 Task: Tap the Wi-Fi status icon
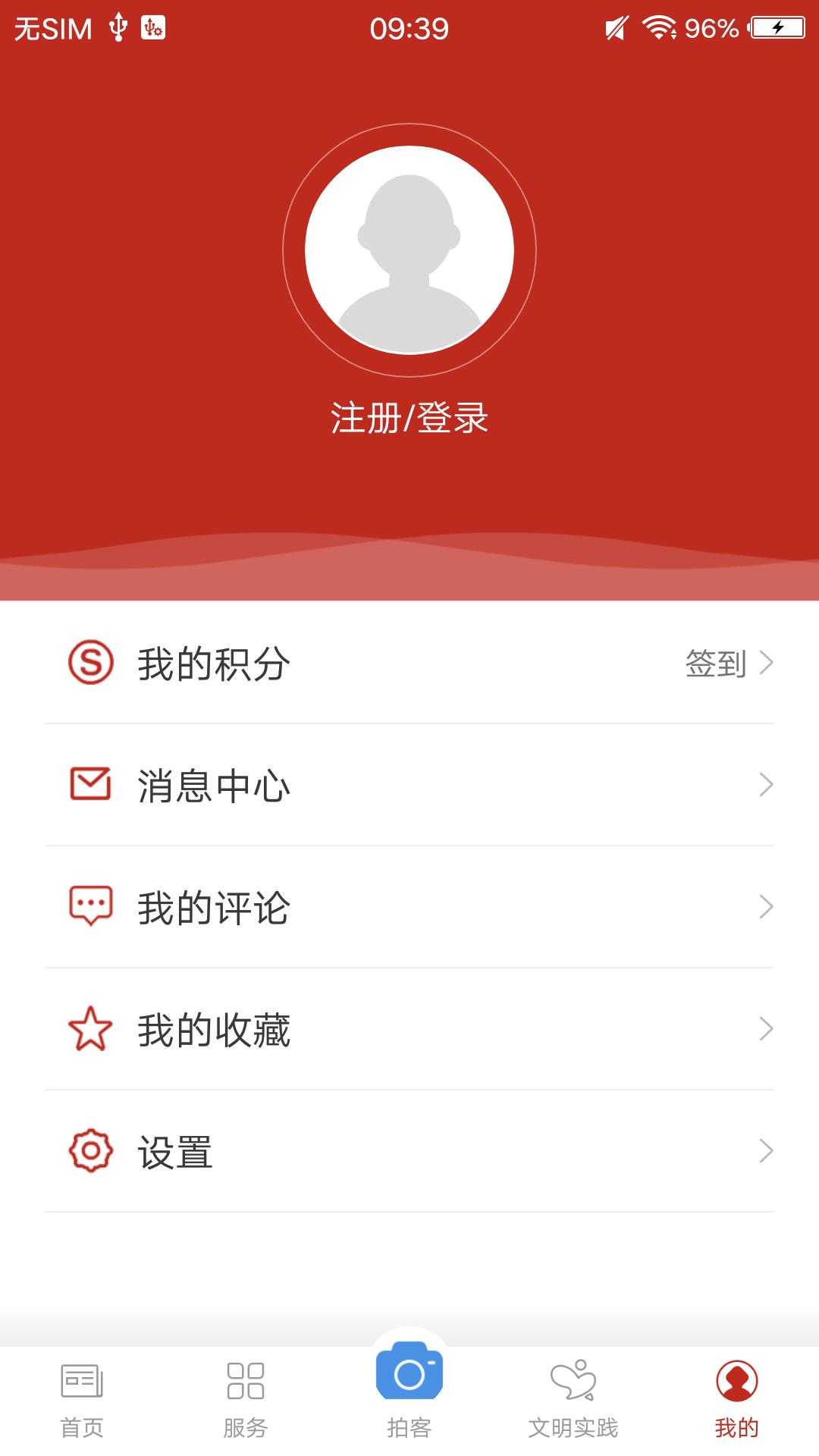click(660, 28)
